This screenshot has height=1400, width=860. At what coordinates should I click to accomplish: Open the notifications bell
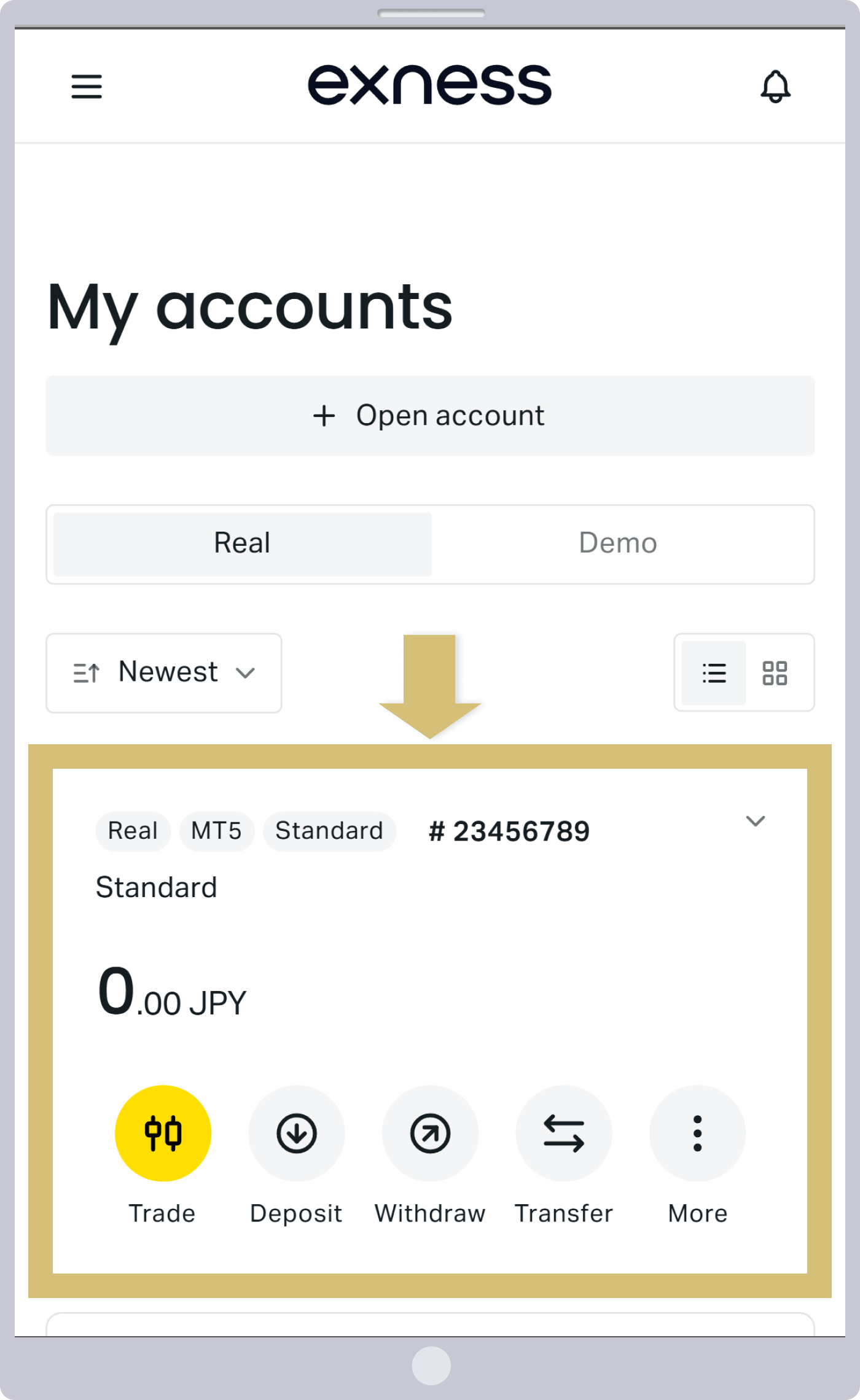coord(775,86)
